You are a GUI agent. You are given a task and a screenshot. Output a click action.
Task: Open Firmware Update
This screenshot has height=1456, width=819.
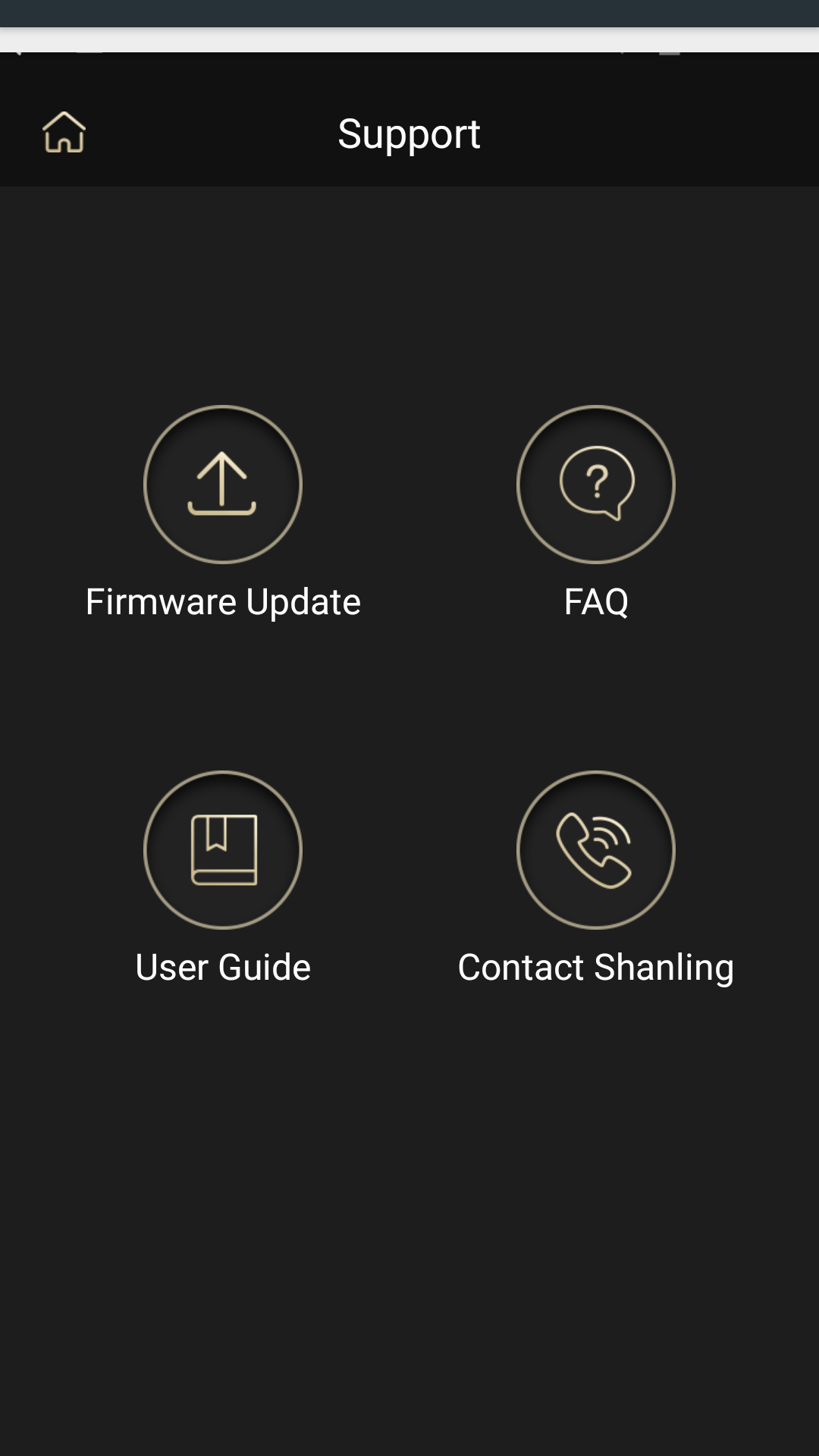[x=222, y=485]
